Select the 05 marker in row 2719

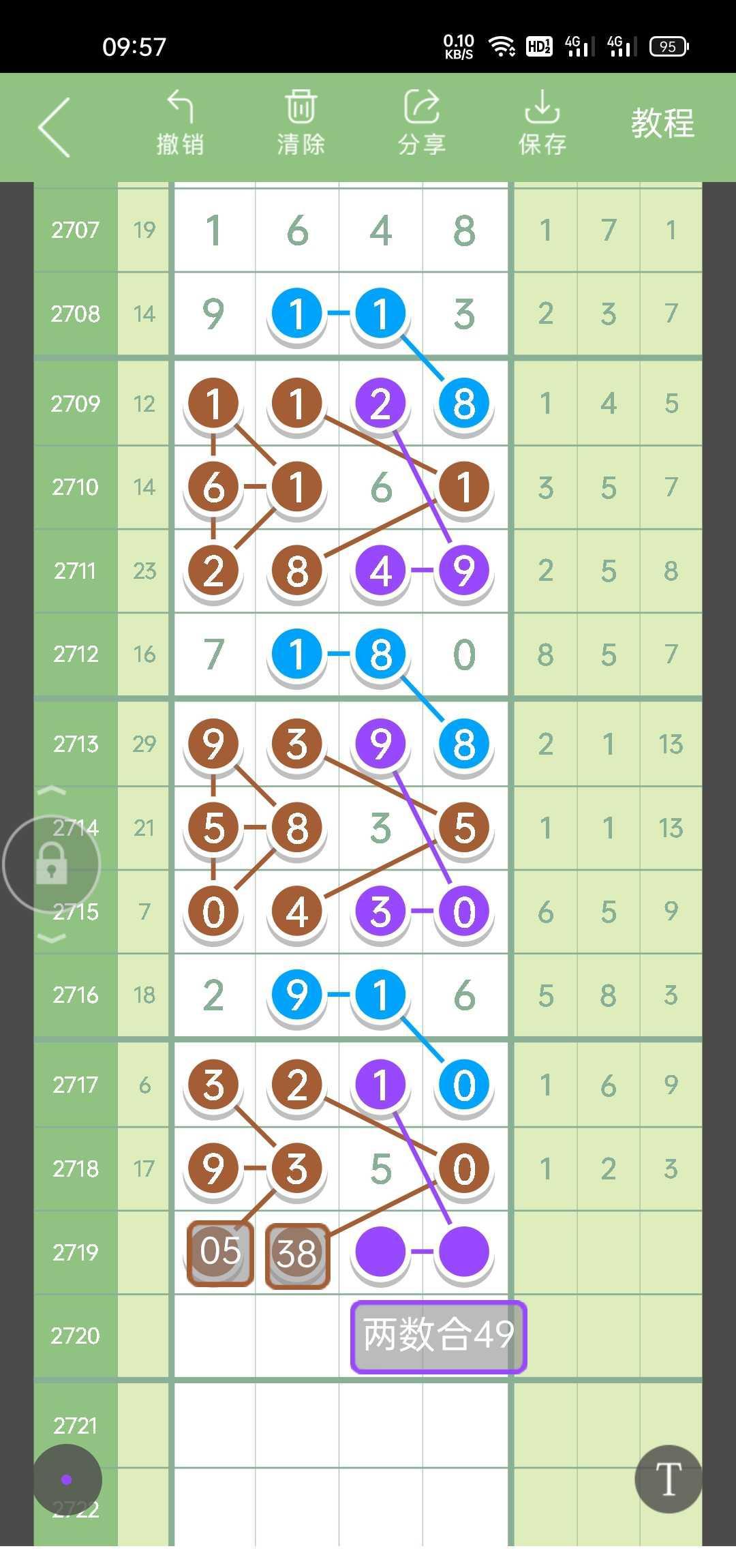click(x=220, y=1252)
